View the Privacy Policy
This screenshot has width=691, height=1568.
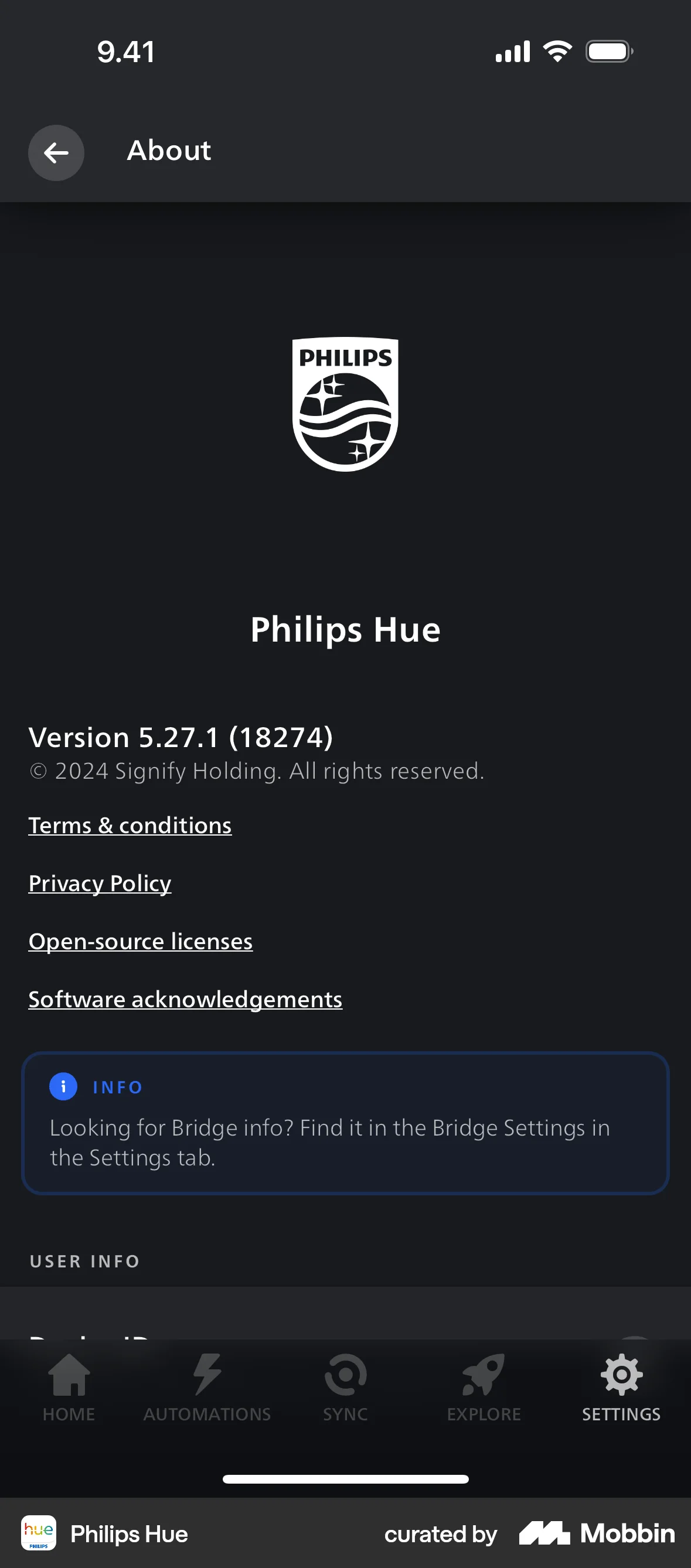[x=99, y=883]
